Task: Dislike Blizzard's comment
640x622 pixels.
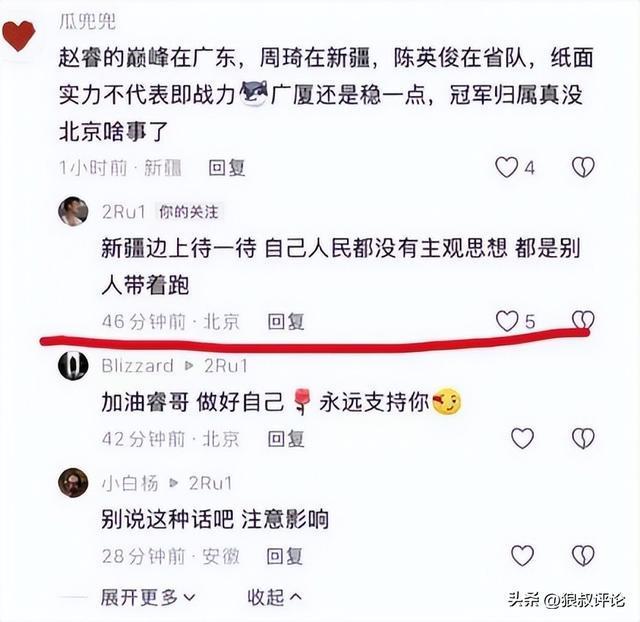Action: [583, 438]
